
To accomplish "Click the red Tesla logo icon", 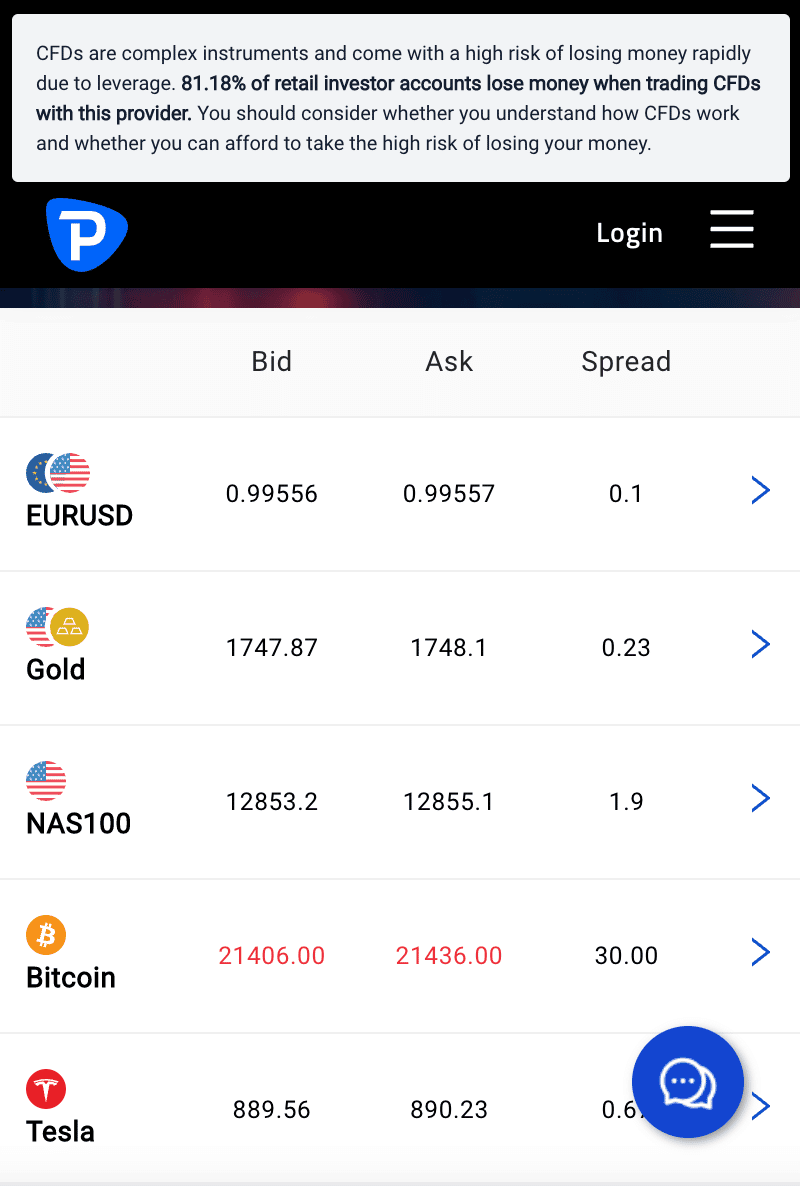I will (x=44, y=1089).
